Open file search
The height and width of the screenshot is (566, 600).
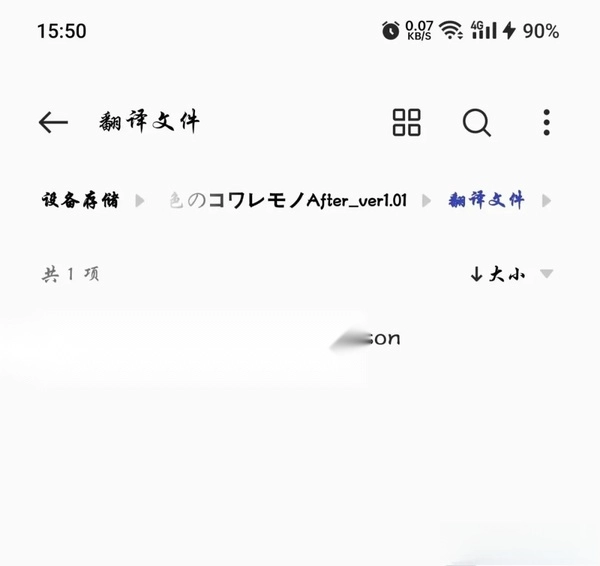tap(477, 123)
